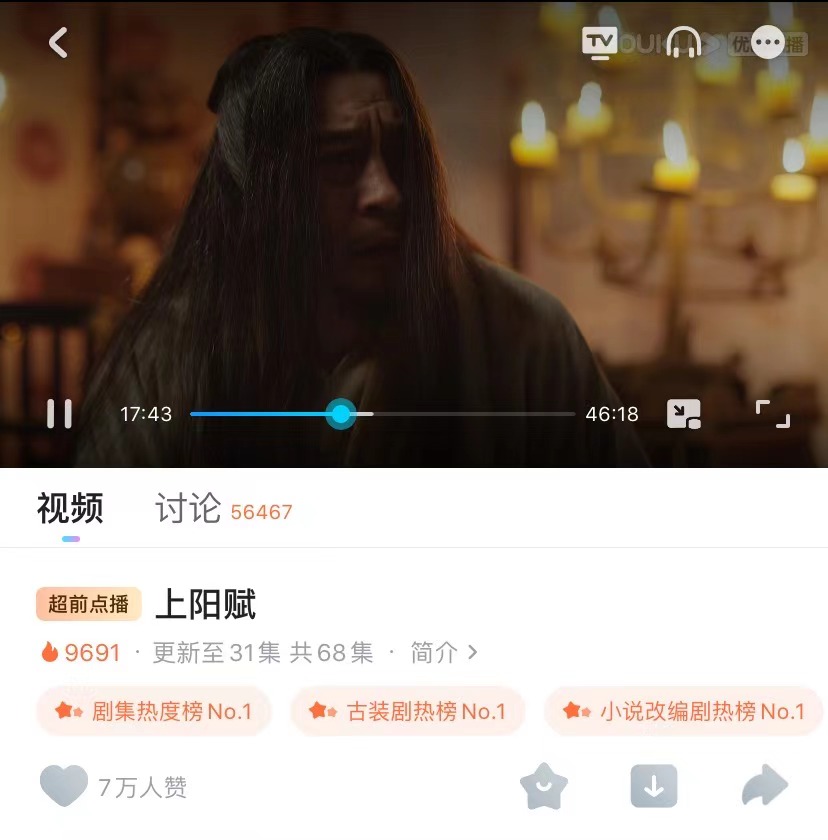
Task: Cast video to TV
Action: click(599, 42)
